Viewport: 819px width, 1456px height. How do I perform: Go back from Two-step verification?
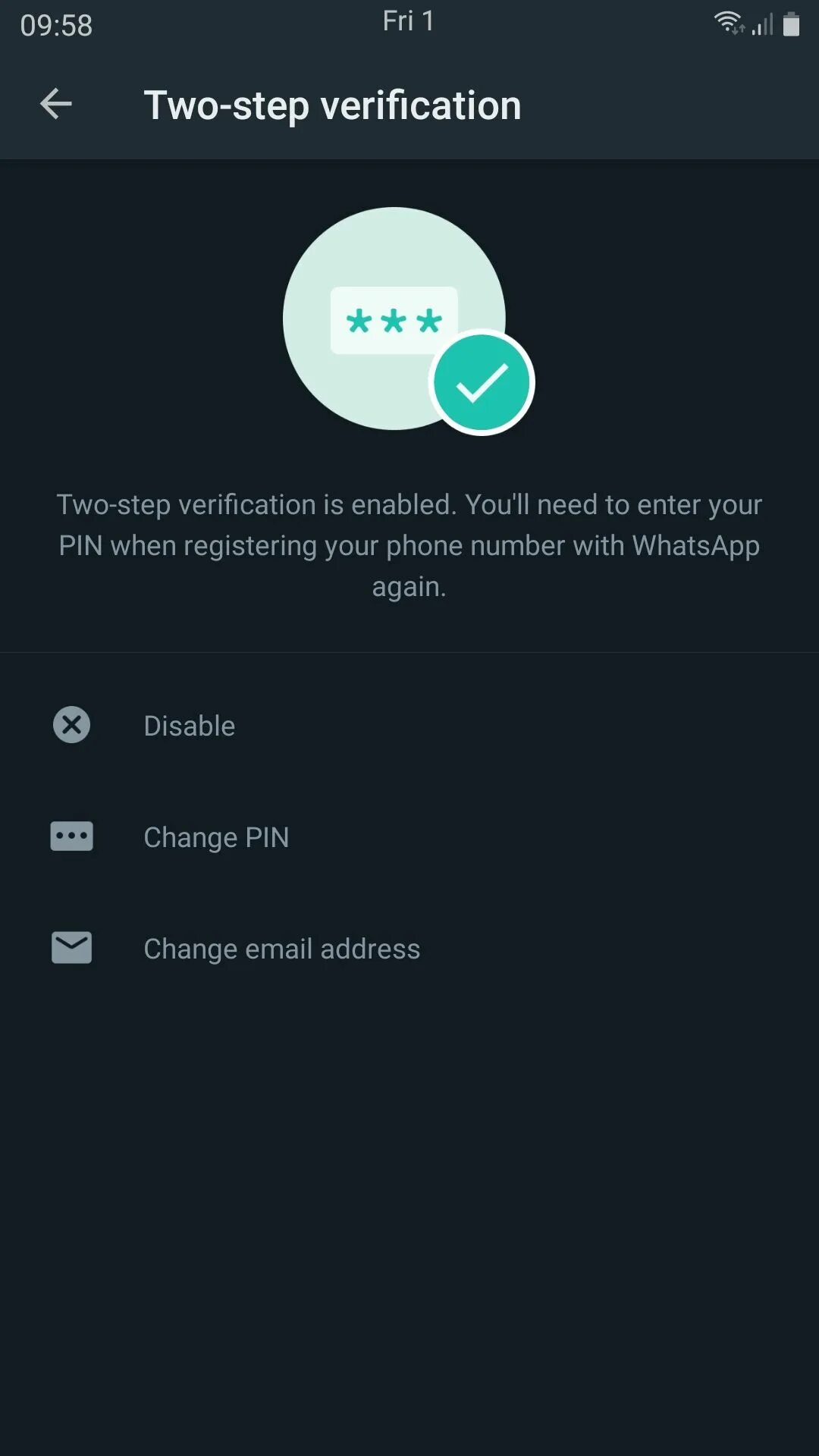coord(55,104)
